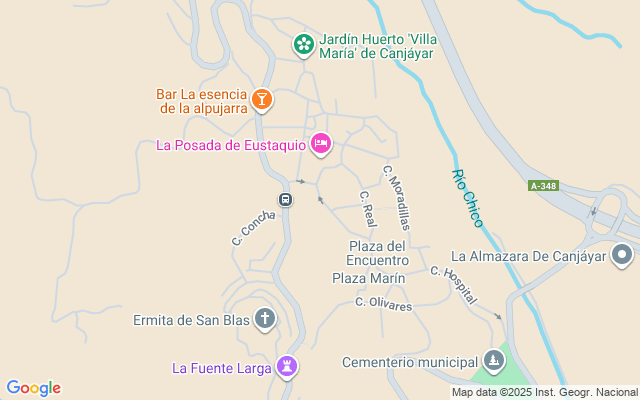Tap the bus stop icon near C. Concha
640x400 pixels.
(x=285, y=199)
